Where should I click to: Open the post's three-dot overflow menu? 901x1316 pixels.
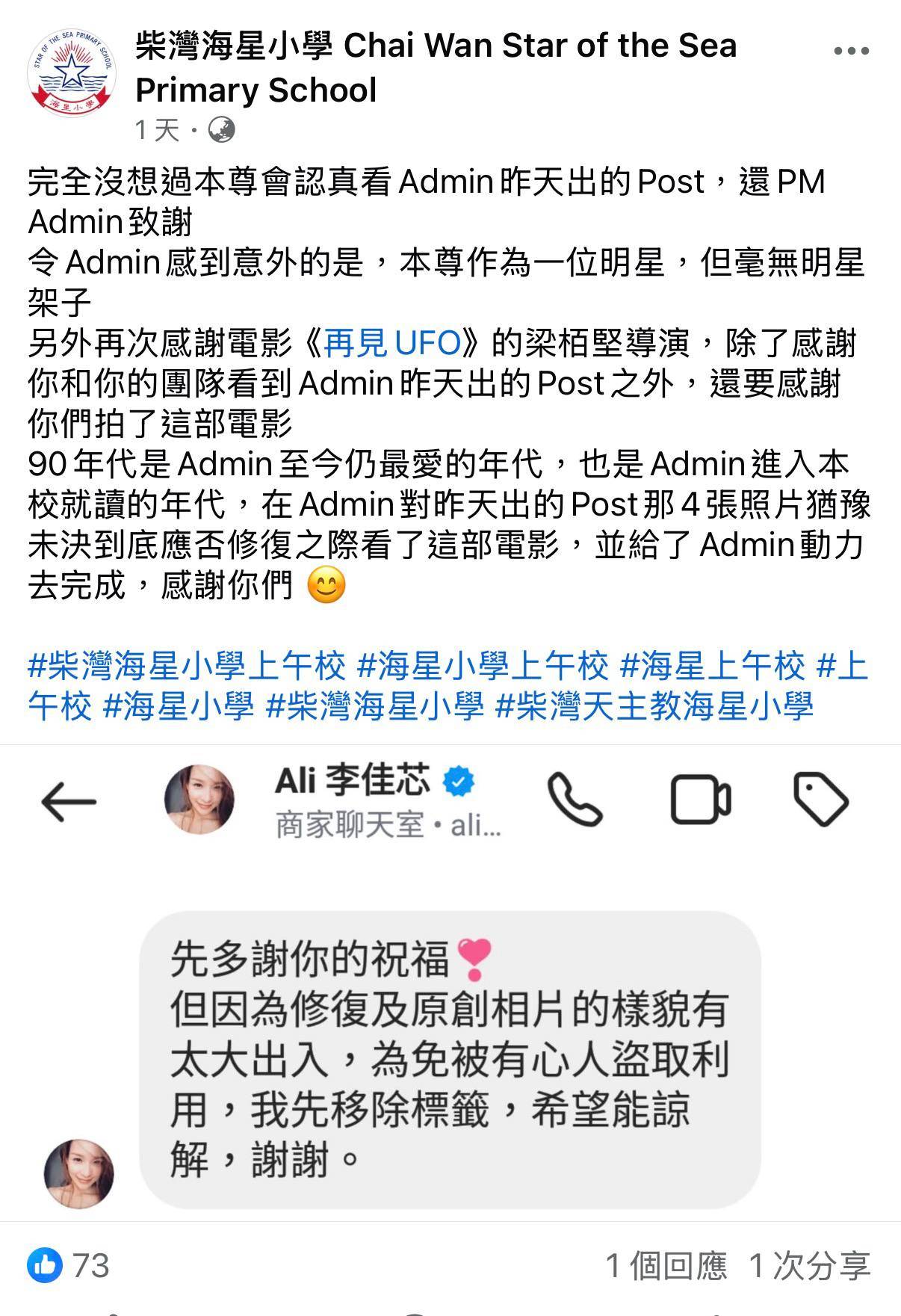tap(851, 51)
